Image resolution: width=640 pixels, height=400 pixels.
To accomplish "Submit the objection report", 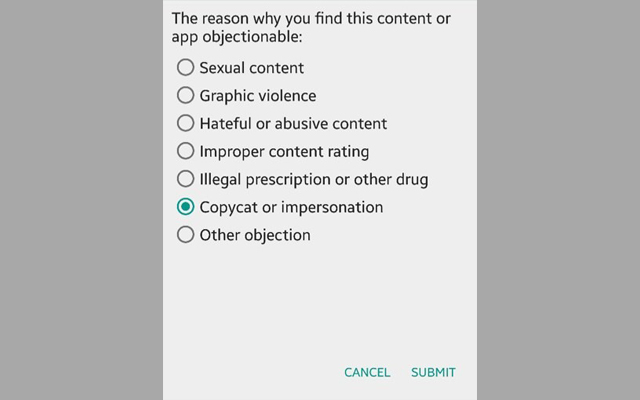I will (433, 372).
